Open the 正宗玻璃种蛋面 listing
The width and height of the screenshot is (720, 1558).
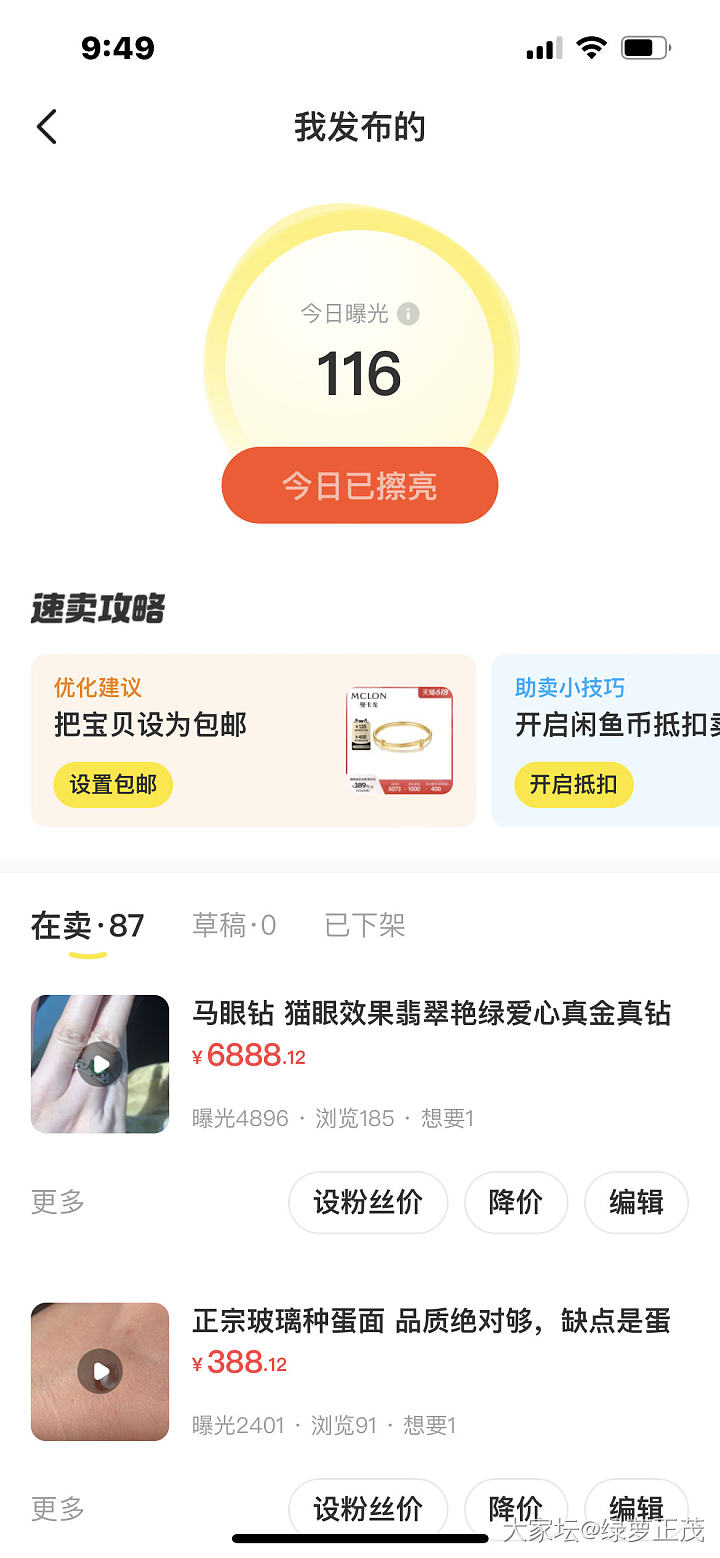(430, 1321)
